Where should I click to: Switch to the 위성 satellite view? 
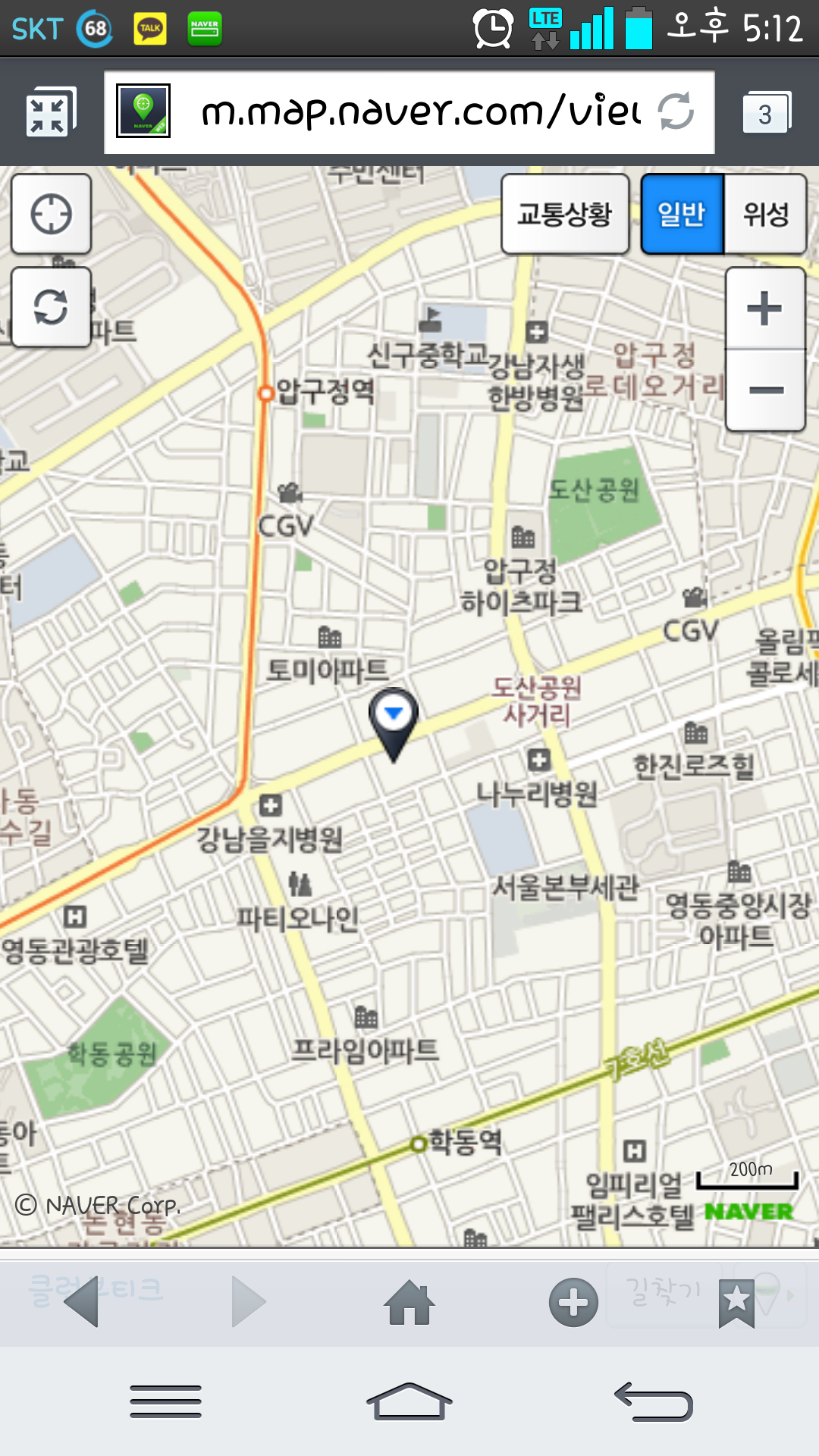tap(765, 214)
